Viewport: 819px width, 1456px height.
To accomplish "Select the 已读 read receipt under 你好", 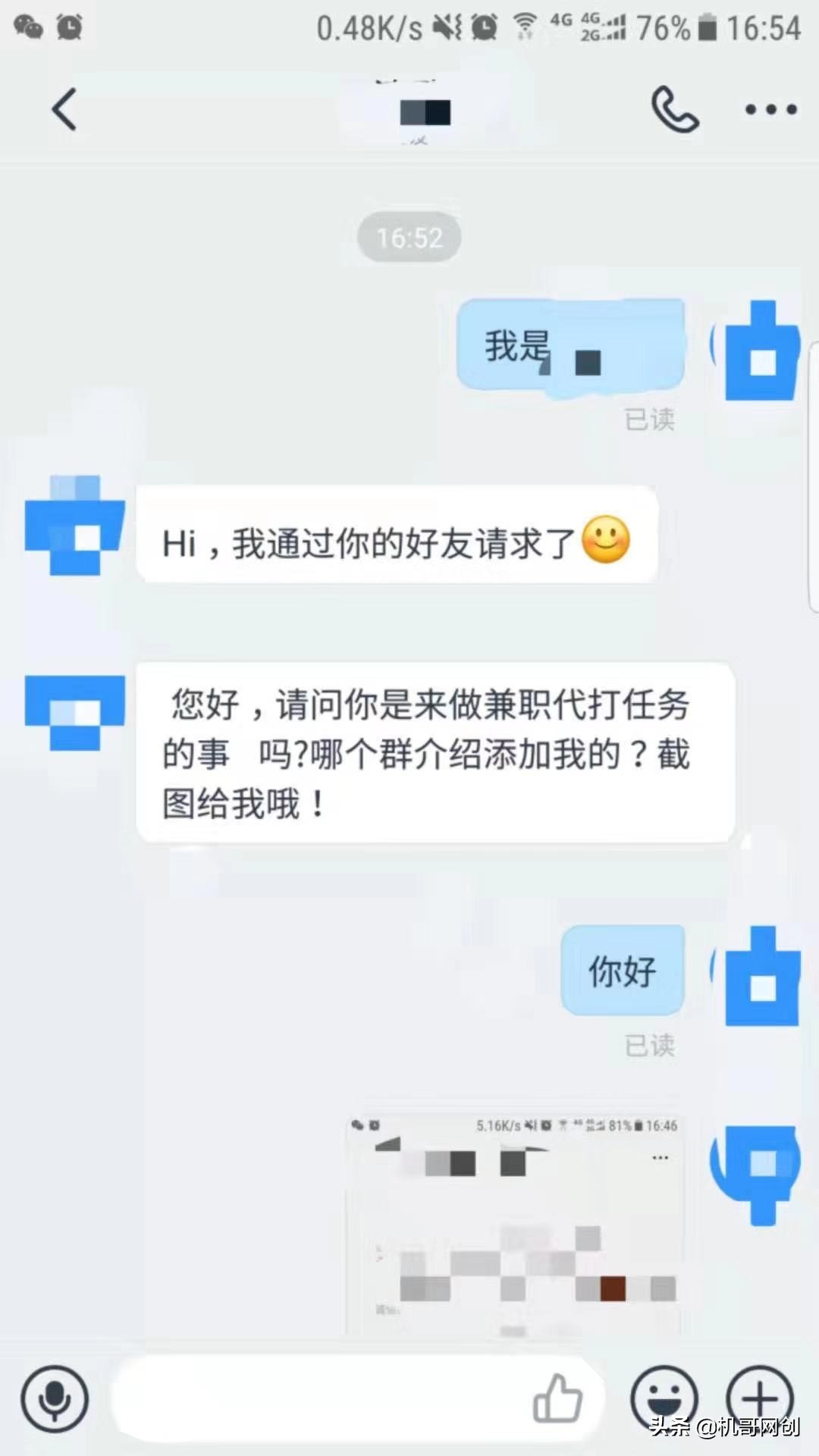I will click(x=651, y=1045).
